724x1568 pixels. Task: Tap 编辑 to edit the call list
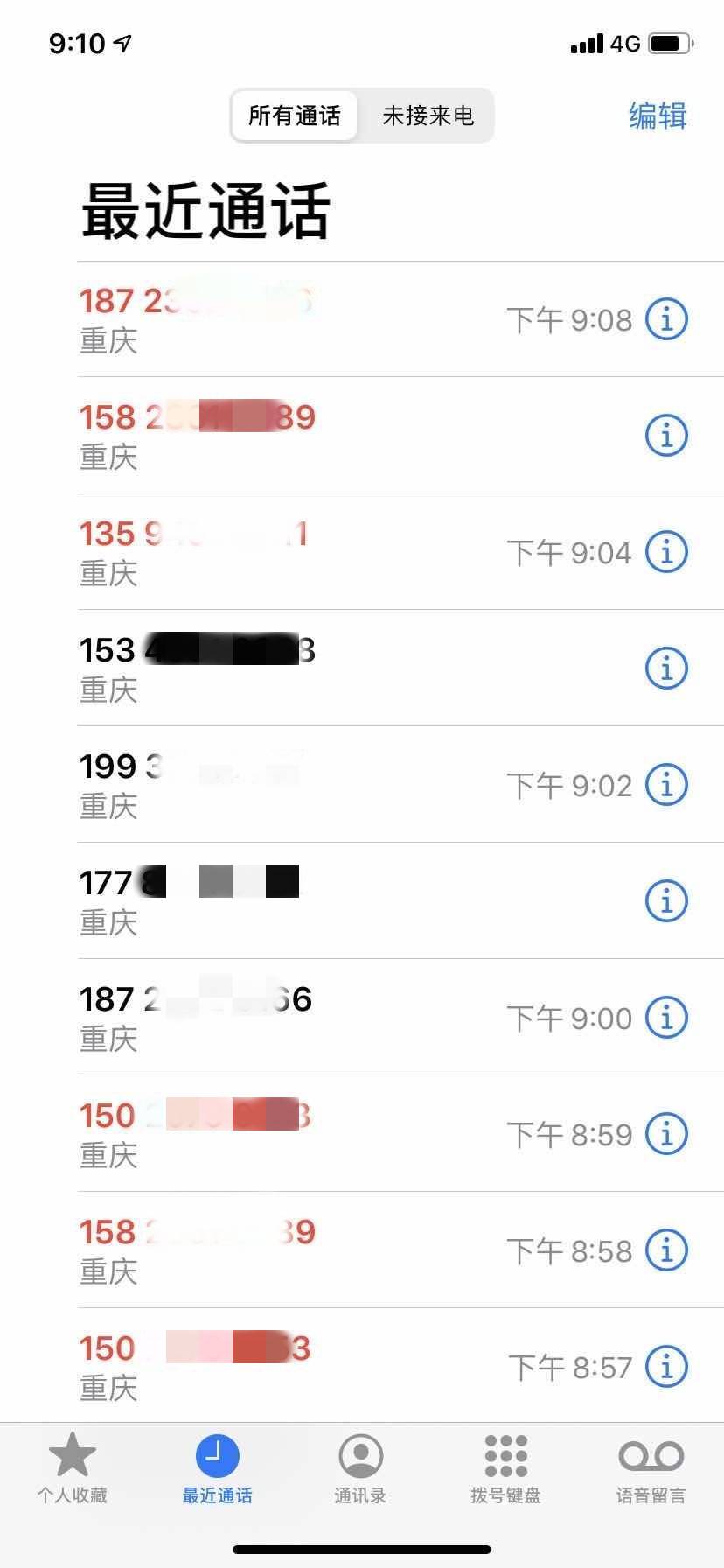(x=658, y=115)
